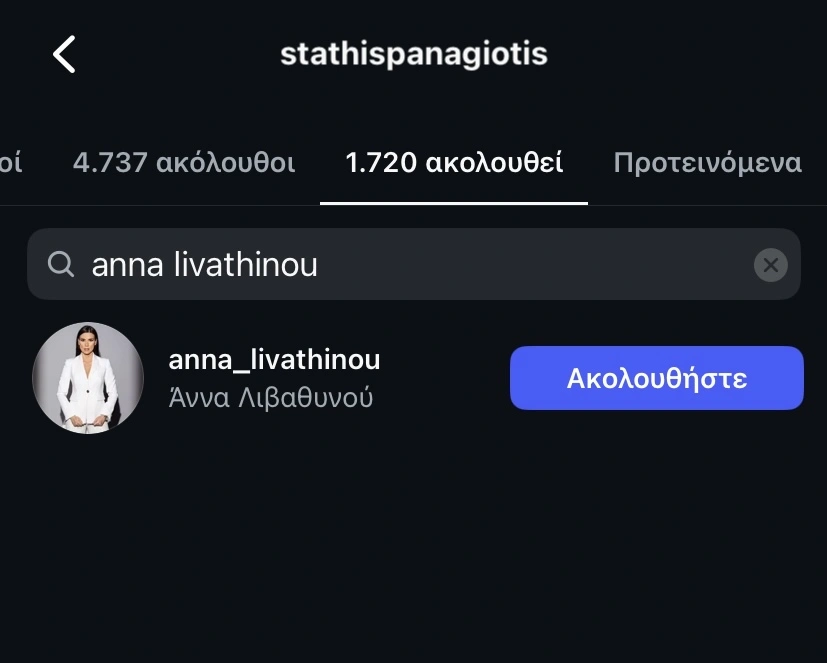Switch to the 4.737 ακόλουθοι tab
This screenshot has width=827, height=663.
tap(184, 163)
